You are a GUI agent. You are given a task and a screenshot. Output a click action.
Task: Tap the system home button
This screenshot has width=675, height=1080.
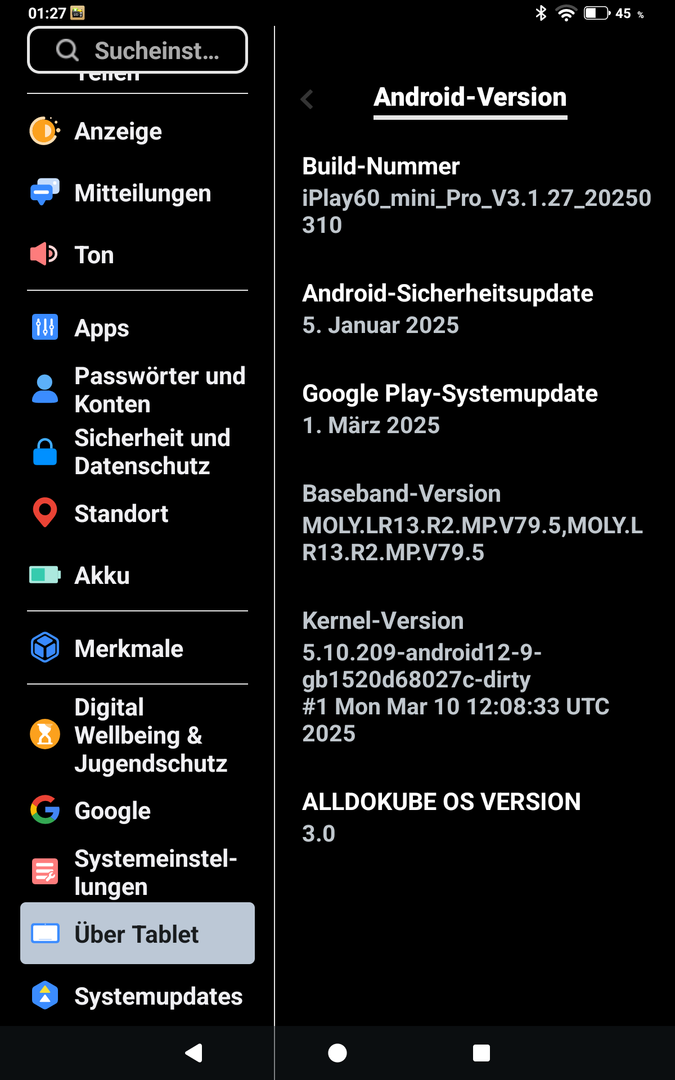(337, 1052)
